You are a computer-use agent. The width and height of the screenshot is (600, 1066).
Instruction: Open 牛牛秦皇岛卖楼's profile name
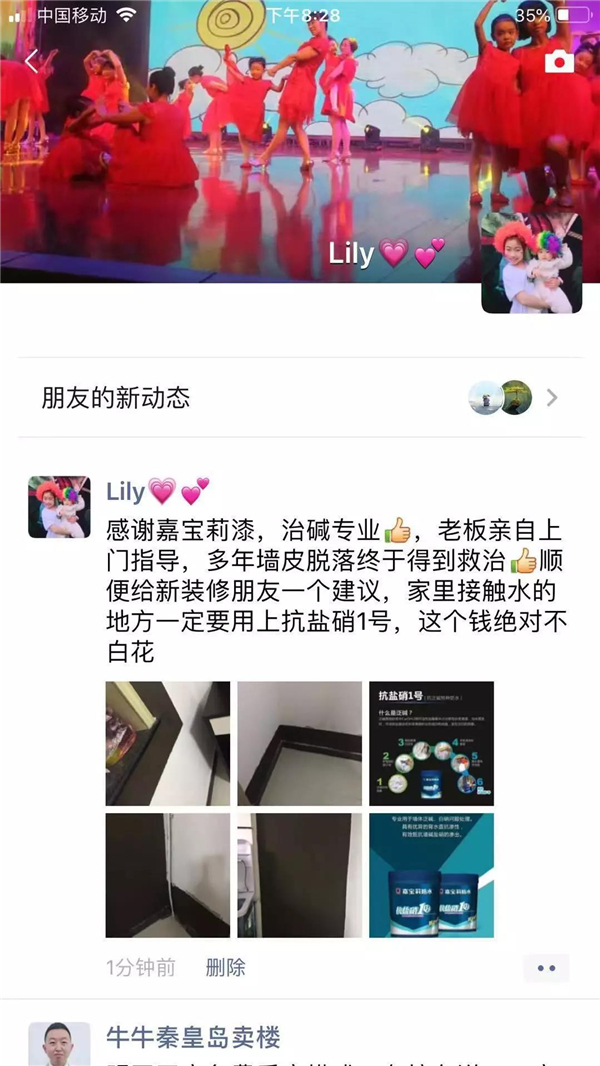tap(193, 1037)
